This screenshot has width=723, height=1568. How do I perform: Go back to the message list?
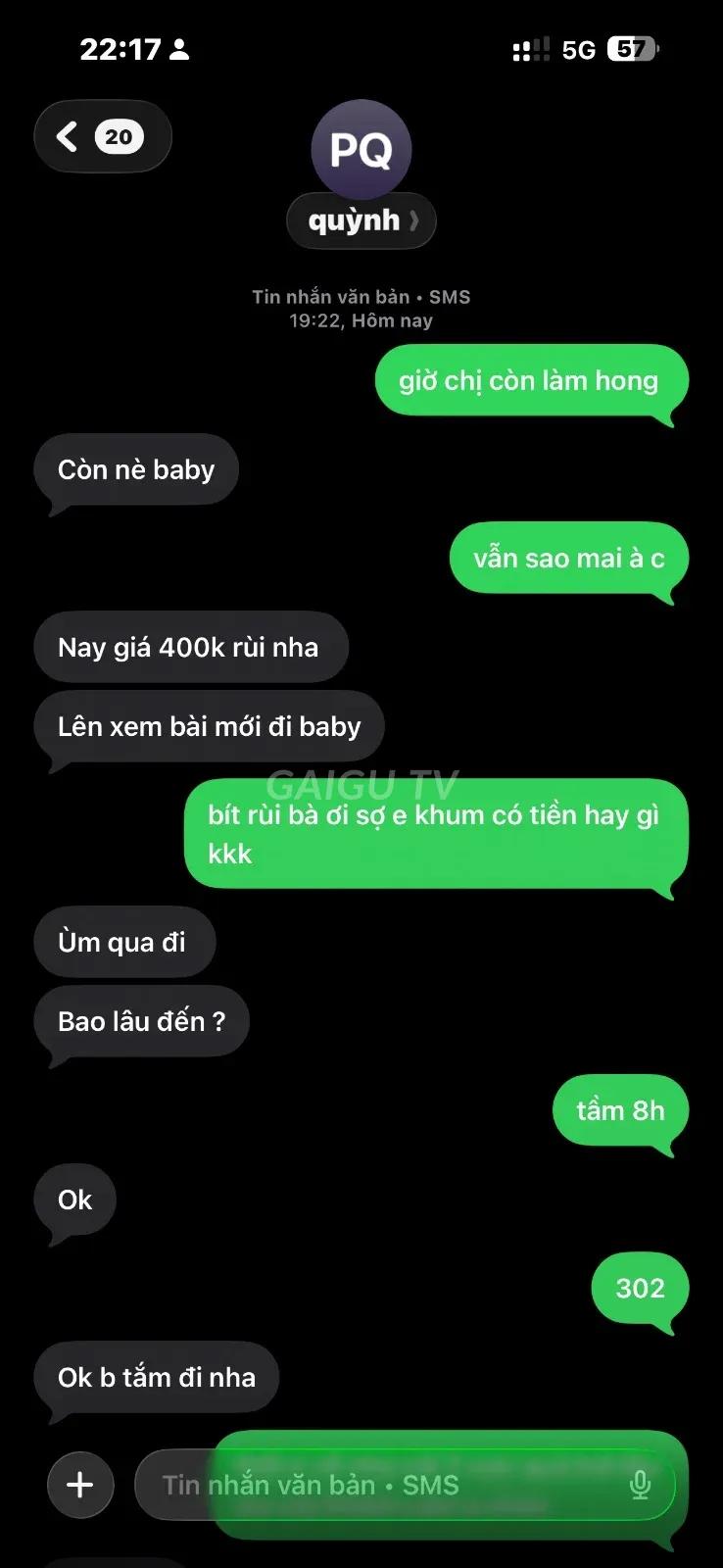click(x=103, y=136)
